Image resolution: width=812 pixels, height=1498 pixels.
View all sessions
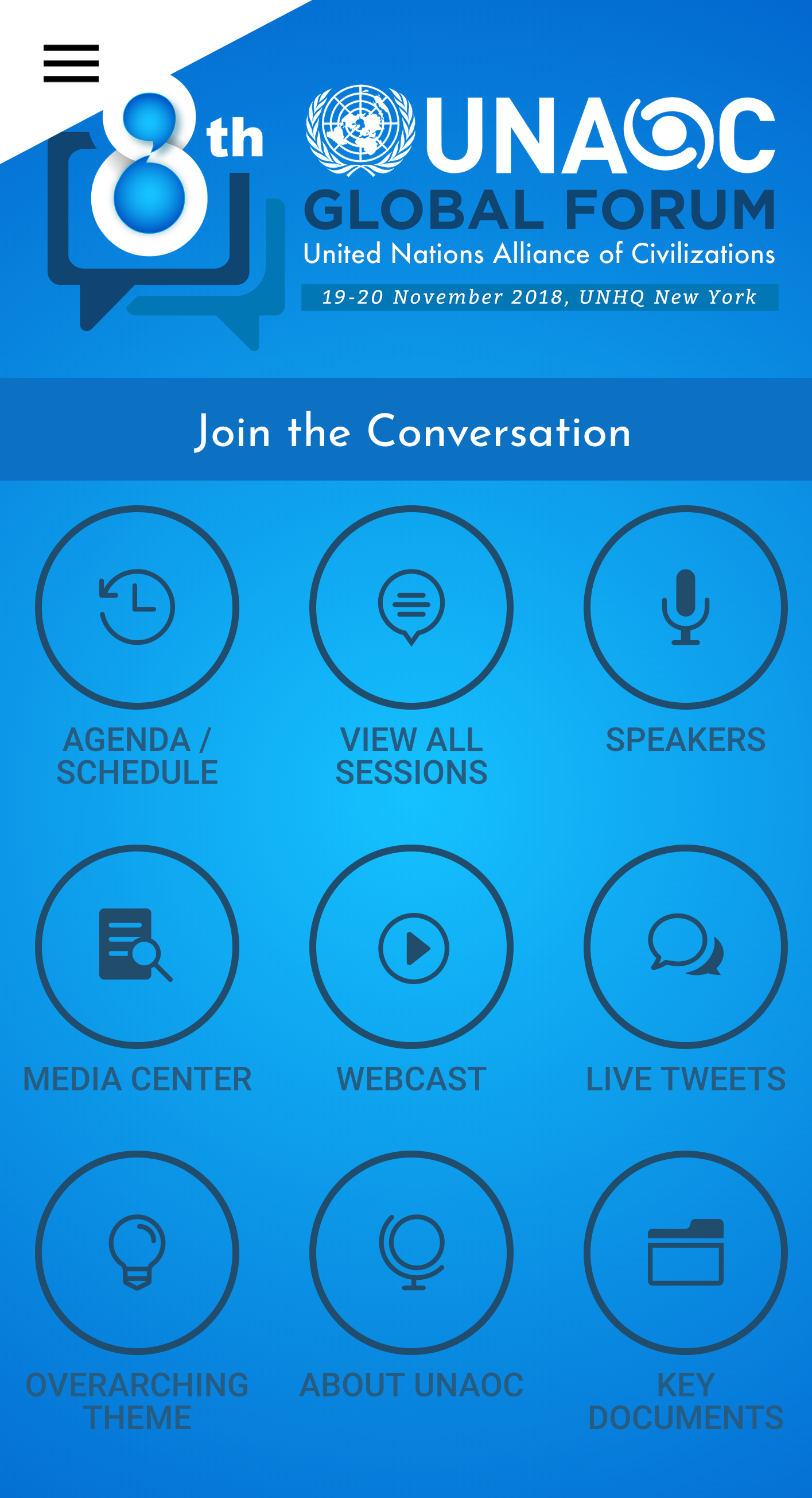[411, 607]
